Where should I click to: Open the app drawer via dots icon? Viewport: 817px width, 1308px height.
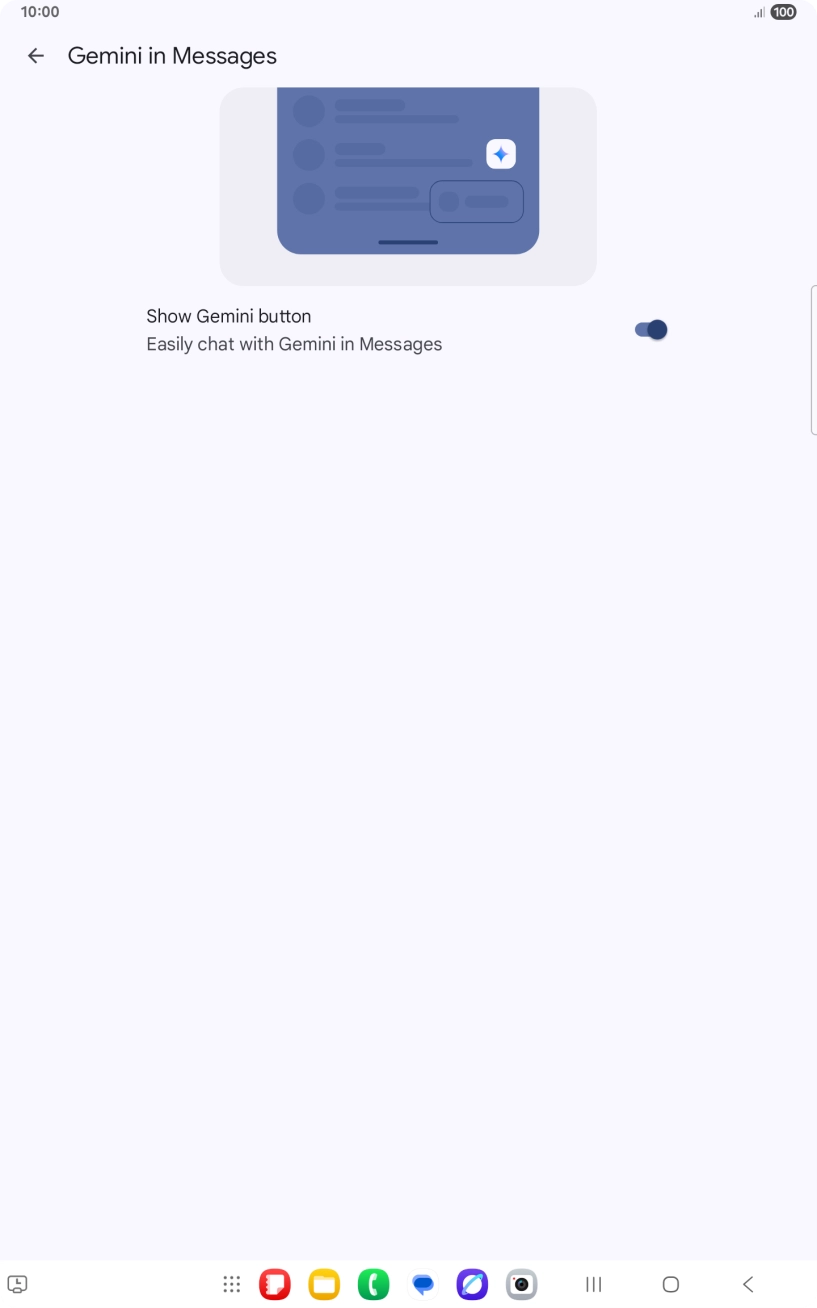click(x=231, y=1284)
